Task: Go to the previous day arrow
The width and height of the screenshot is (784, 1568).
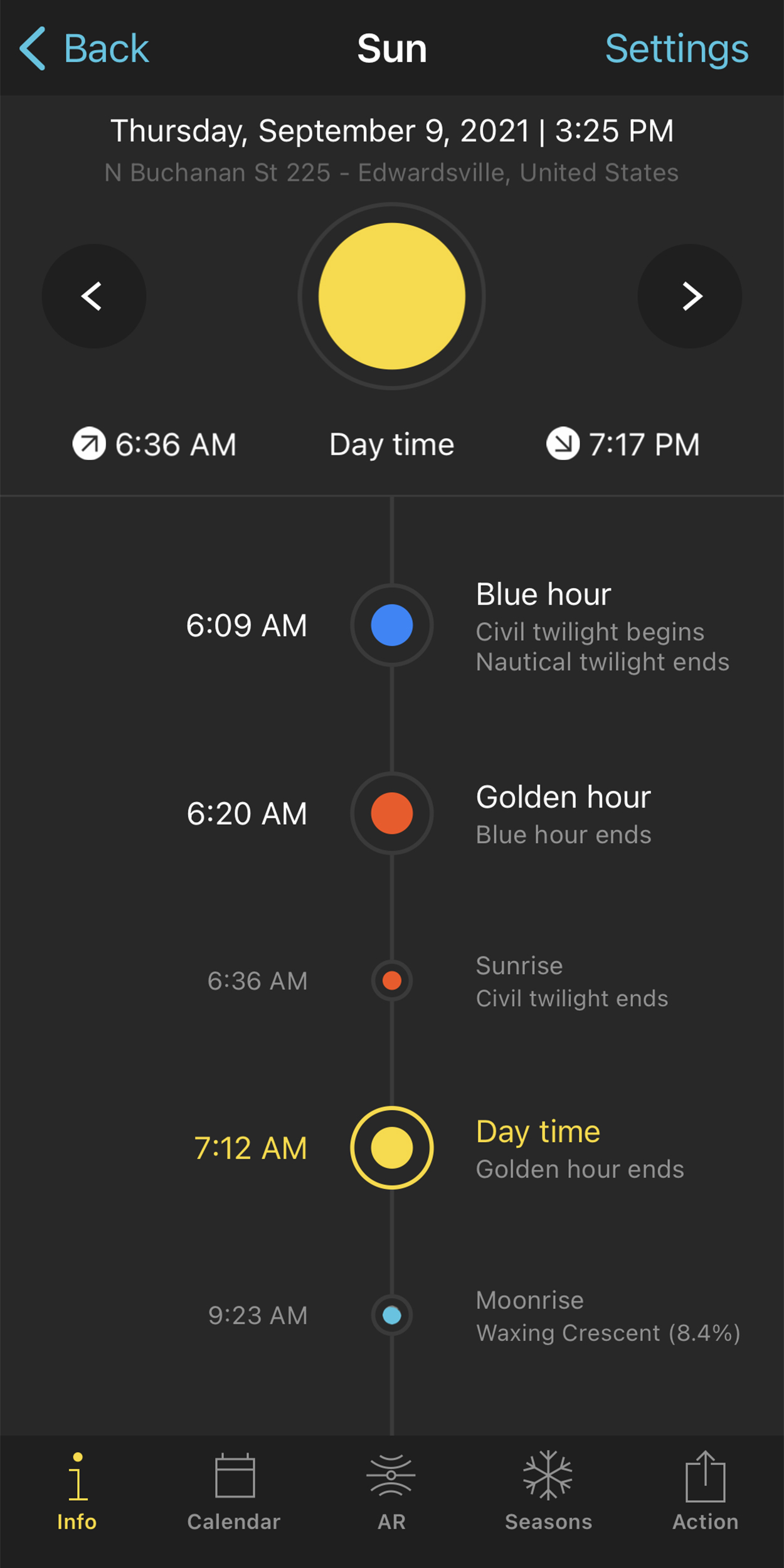Action: click(94, 296)
